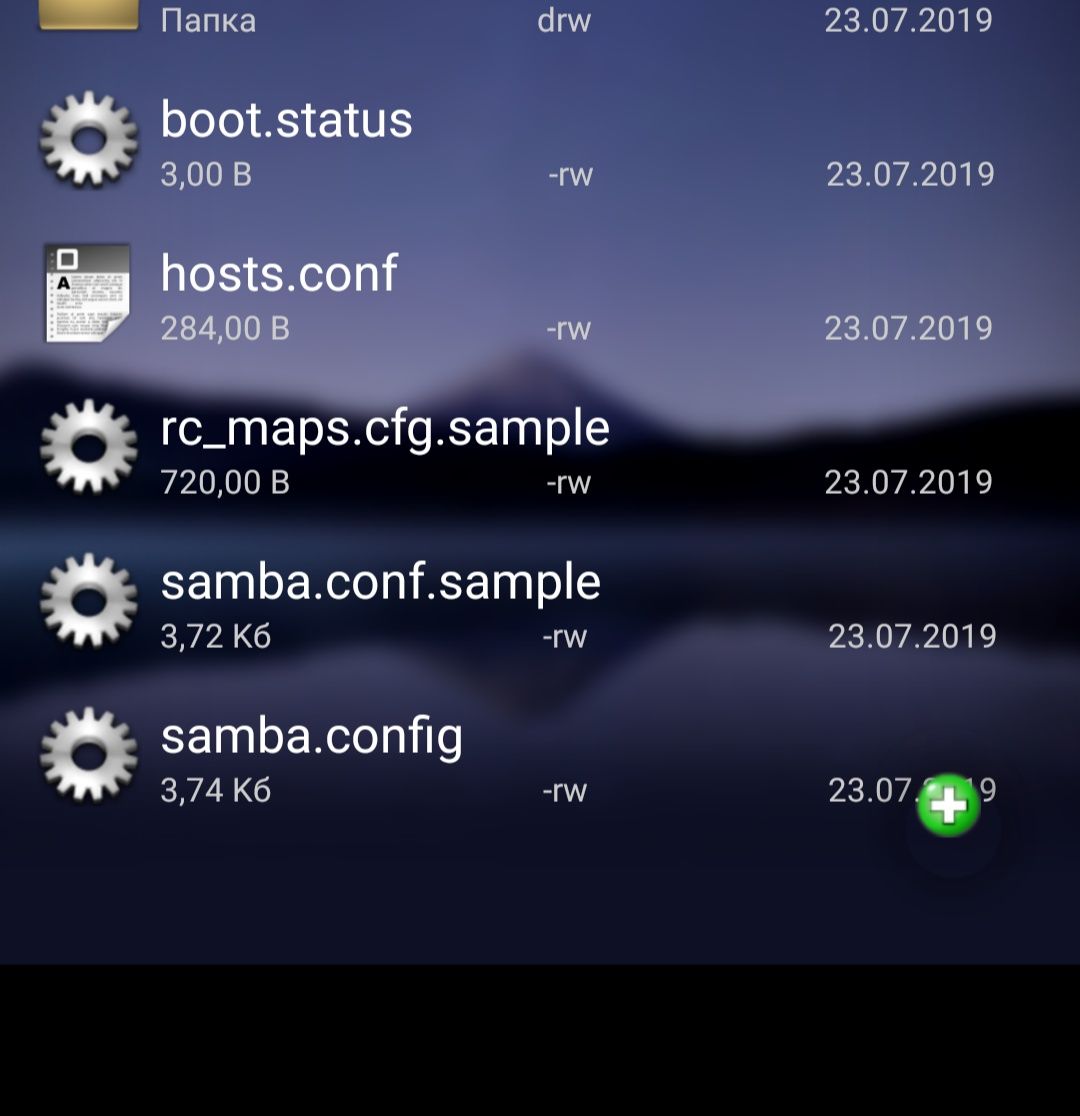The height and width of the screenshot is (1116, 1080).
Task: Open the boot.status file
Action: (287, 121)
